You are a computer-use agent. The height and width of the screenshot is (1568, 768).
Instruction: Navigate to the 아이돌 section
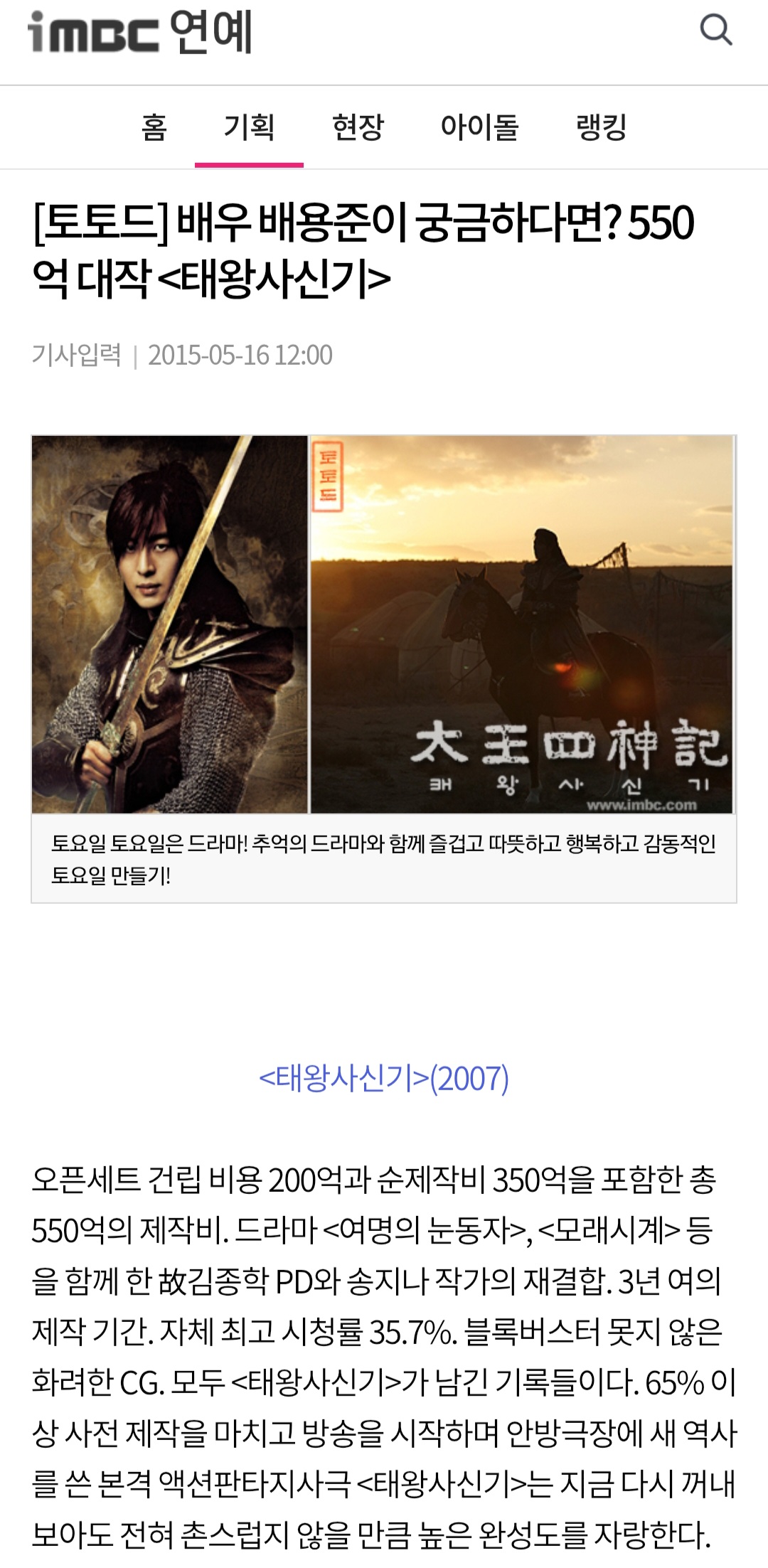point(480,127)
